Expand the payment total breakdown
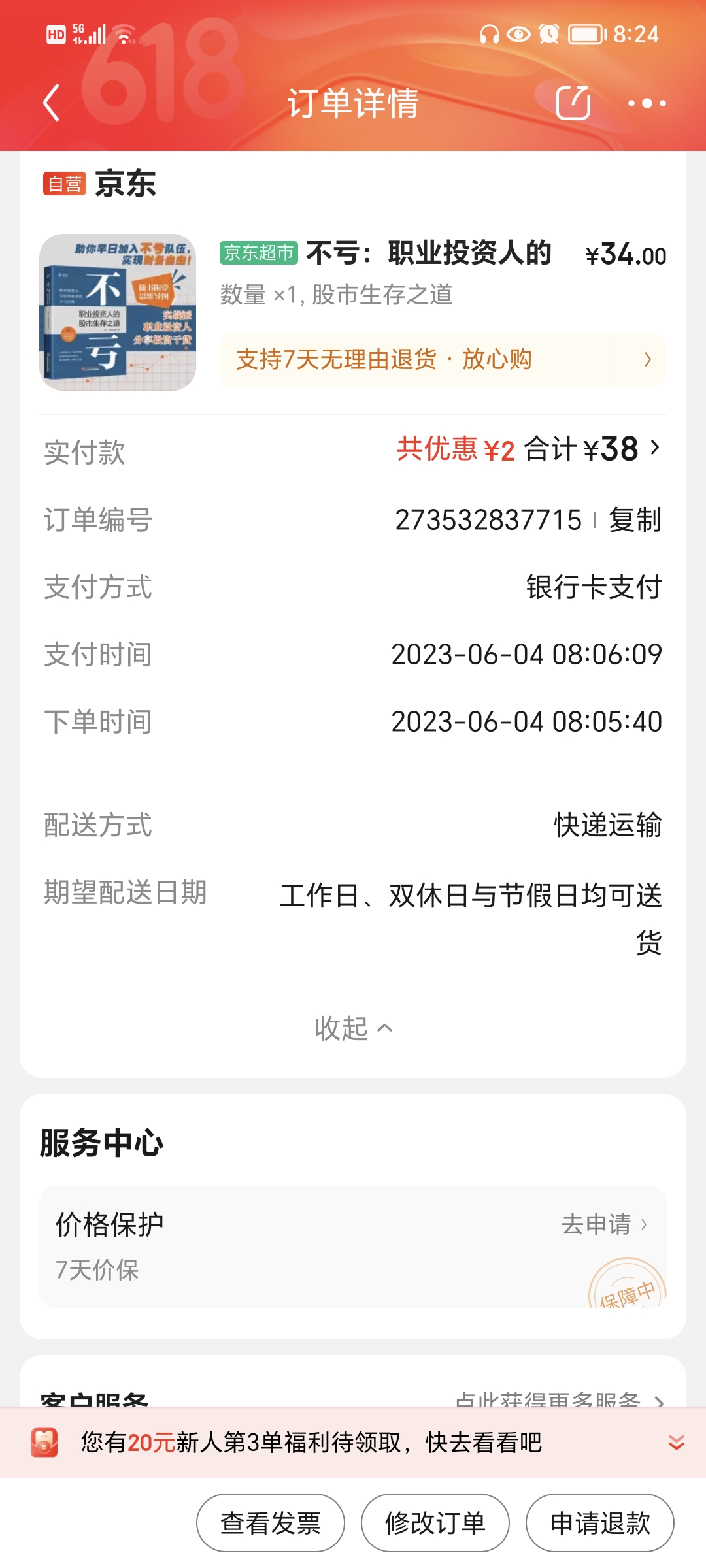 click(x=655, y=448)
